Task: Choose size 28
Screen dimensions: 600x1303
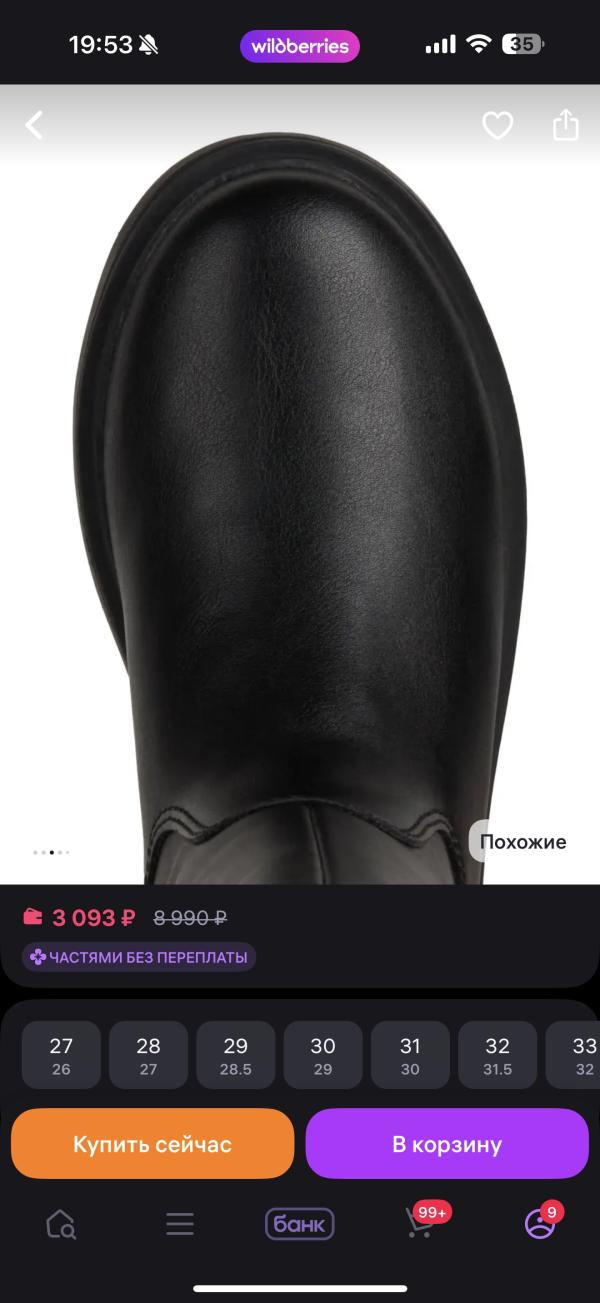Action: click(148, 1055)
